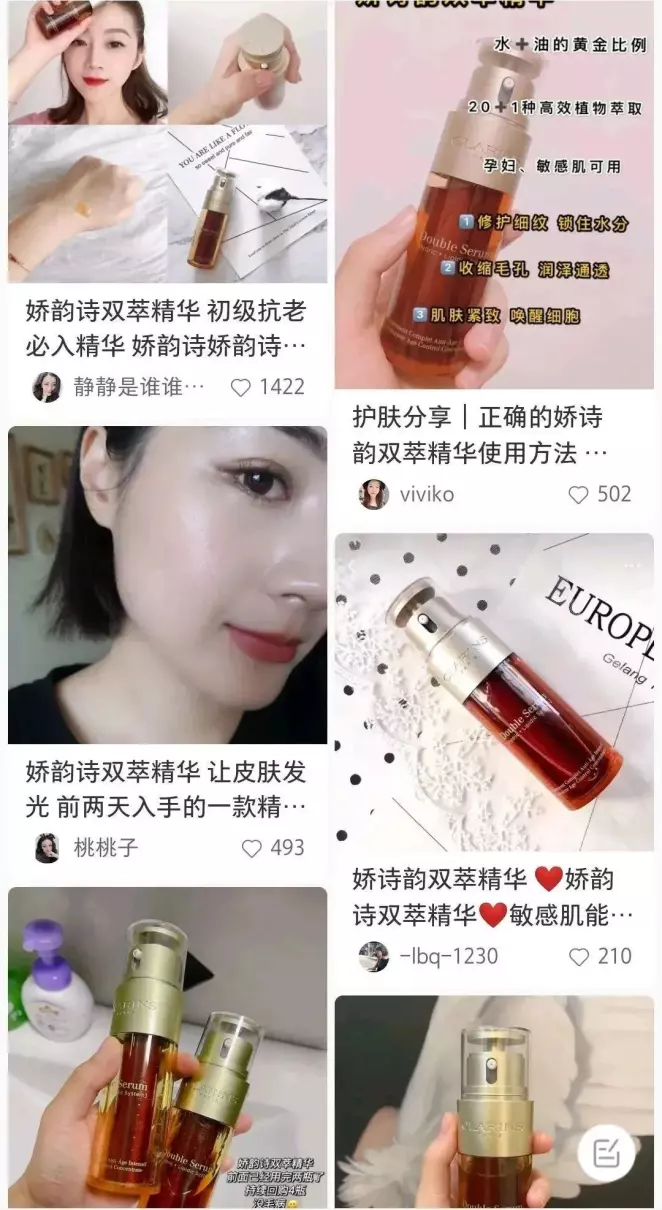Image resolution: width=662 pixels, height=1210 pixels.
Task: View viviko's profile
Action: [374, 494]
